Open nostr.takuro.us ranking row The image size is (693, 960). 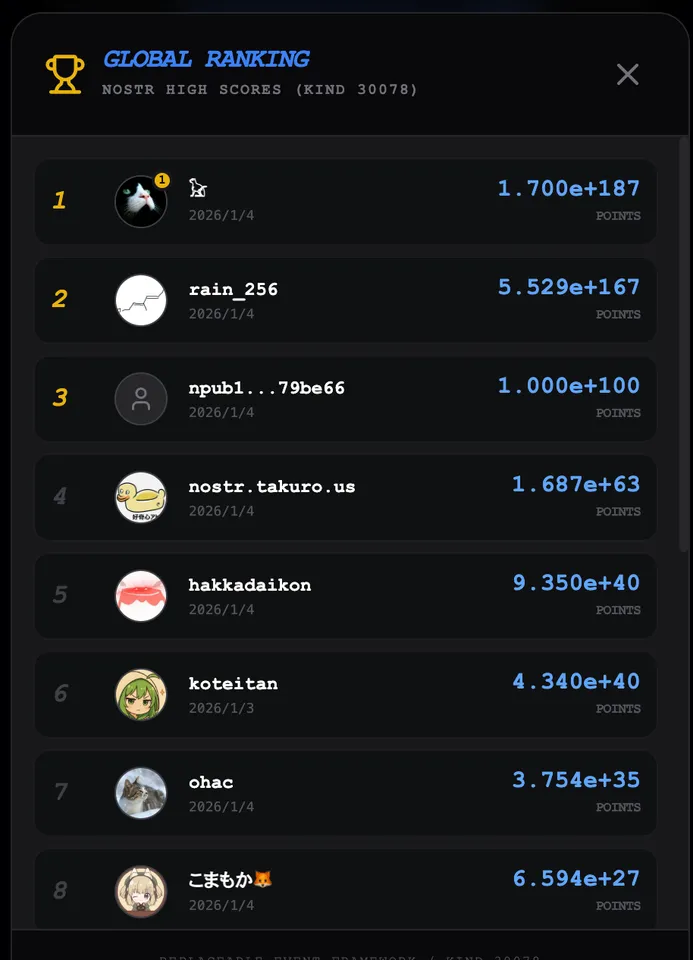(345, 497)
